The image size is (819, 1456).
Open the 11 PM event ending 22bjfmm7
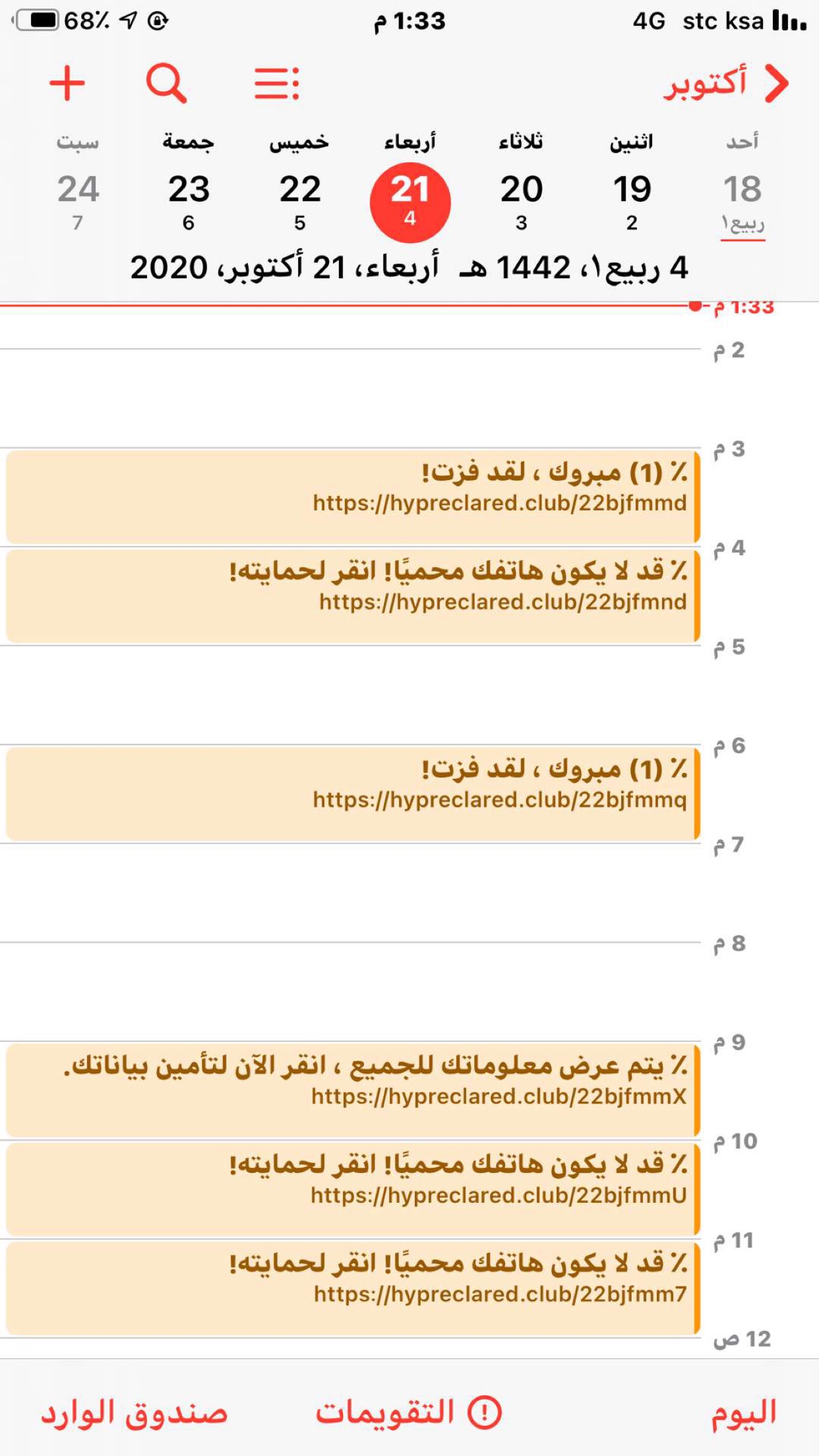(x=353, y=1289)
